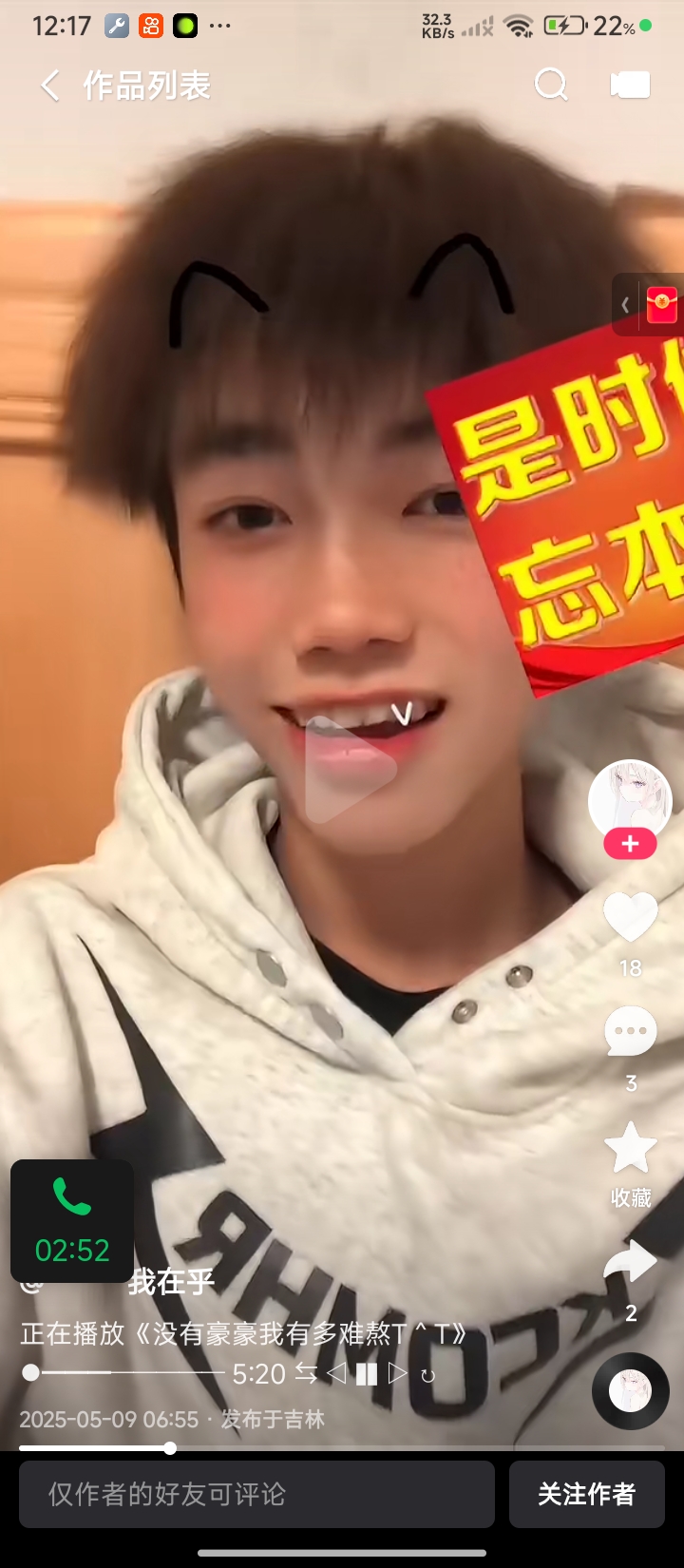This screenshot has width=684, height=1568.
Task: Skip to the next track
Action: (x=398, y=1373)
